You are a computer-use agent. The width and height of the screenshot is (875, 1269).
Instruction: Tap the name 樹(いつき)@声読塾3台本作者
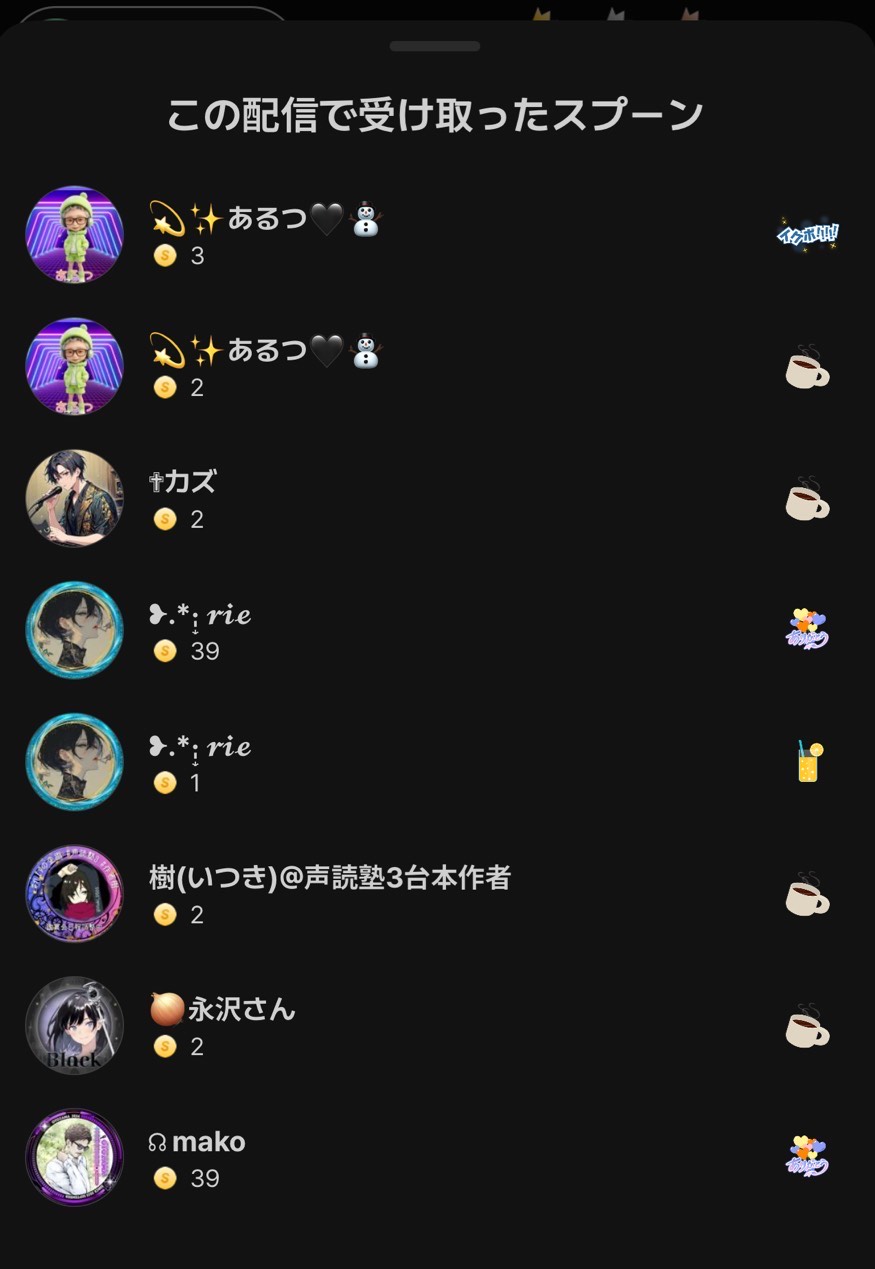(330, 878)
